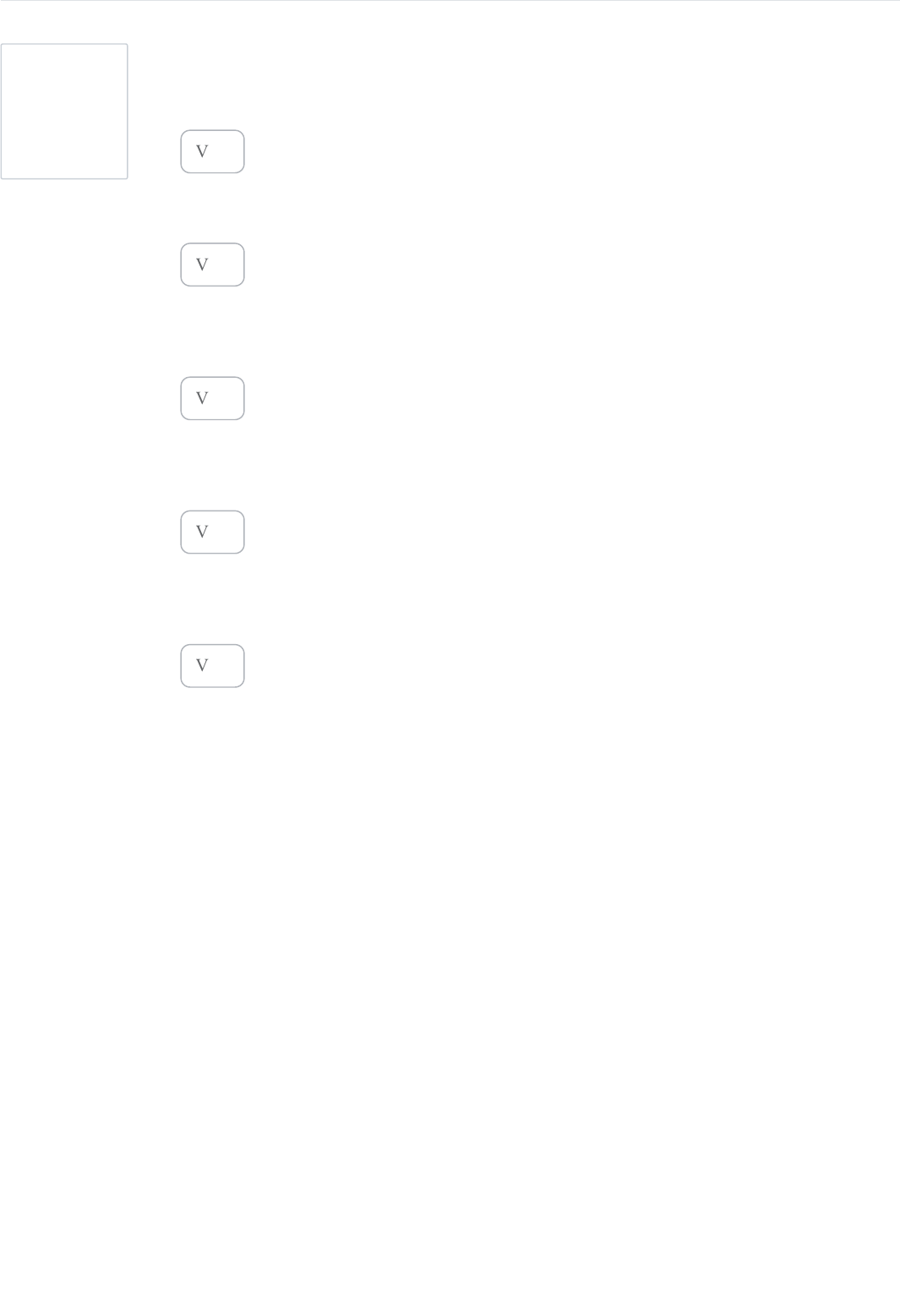Choose the third, middle V button

(x=212, y=398)
